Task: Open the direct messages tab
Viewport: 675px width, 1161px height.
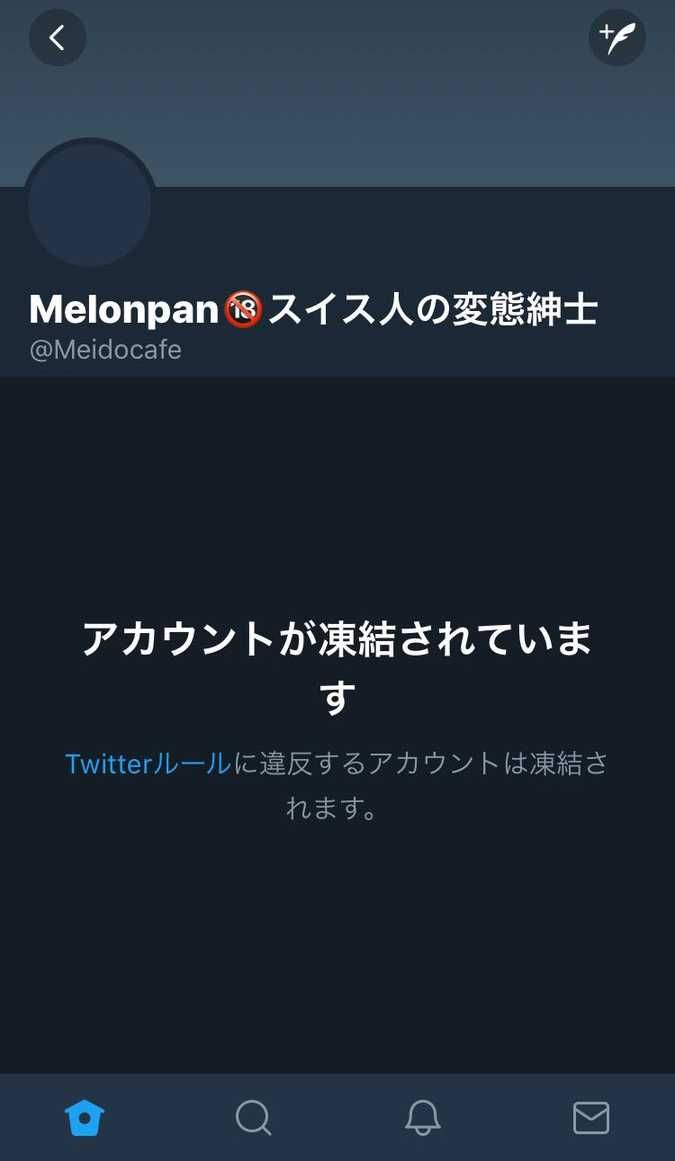Action: 591,1117
